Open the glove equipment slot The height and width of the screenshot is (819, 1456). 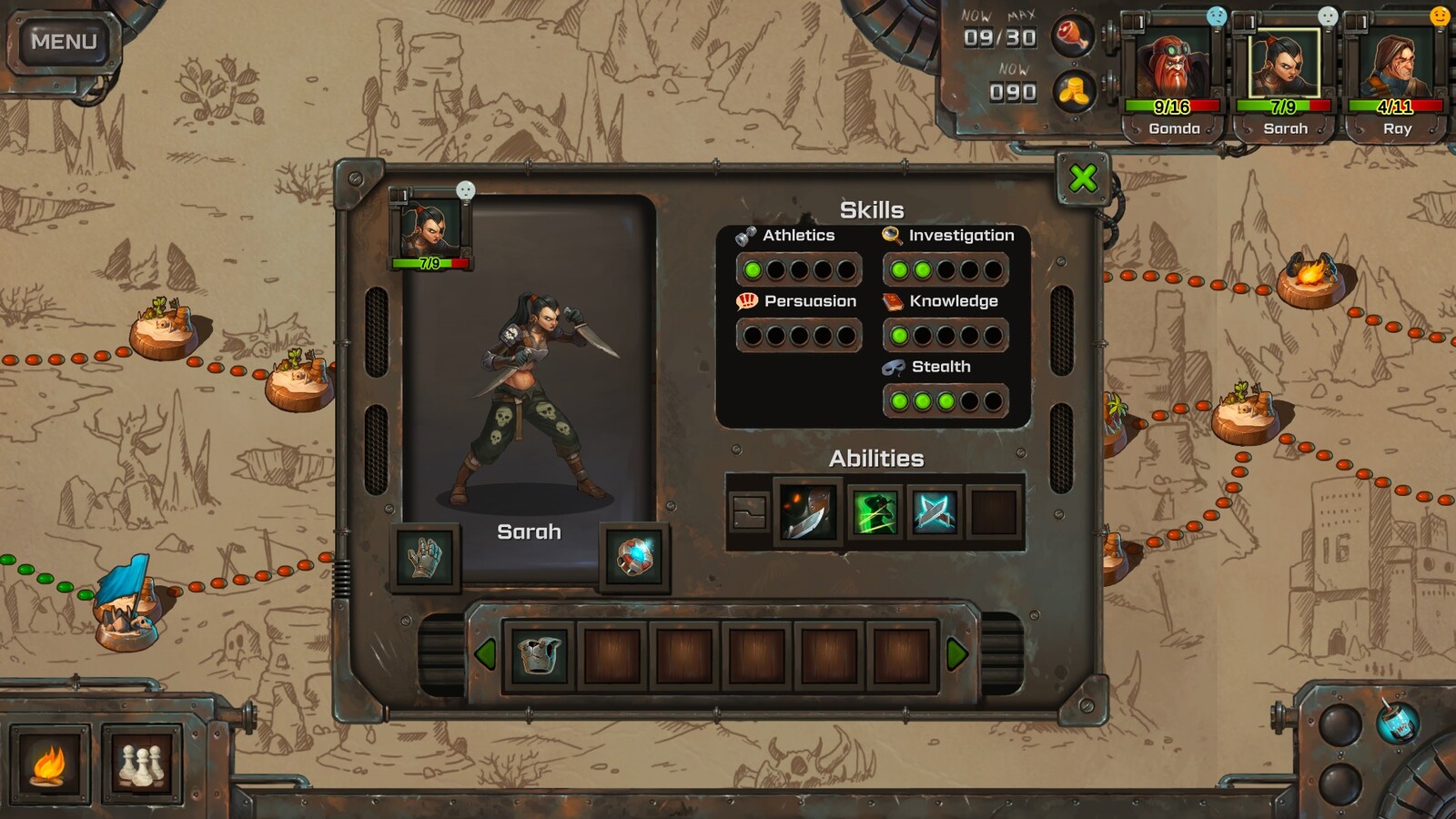(424, 556)
